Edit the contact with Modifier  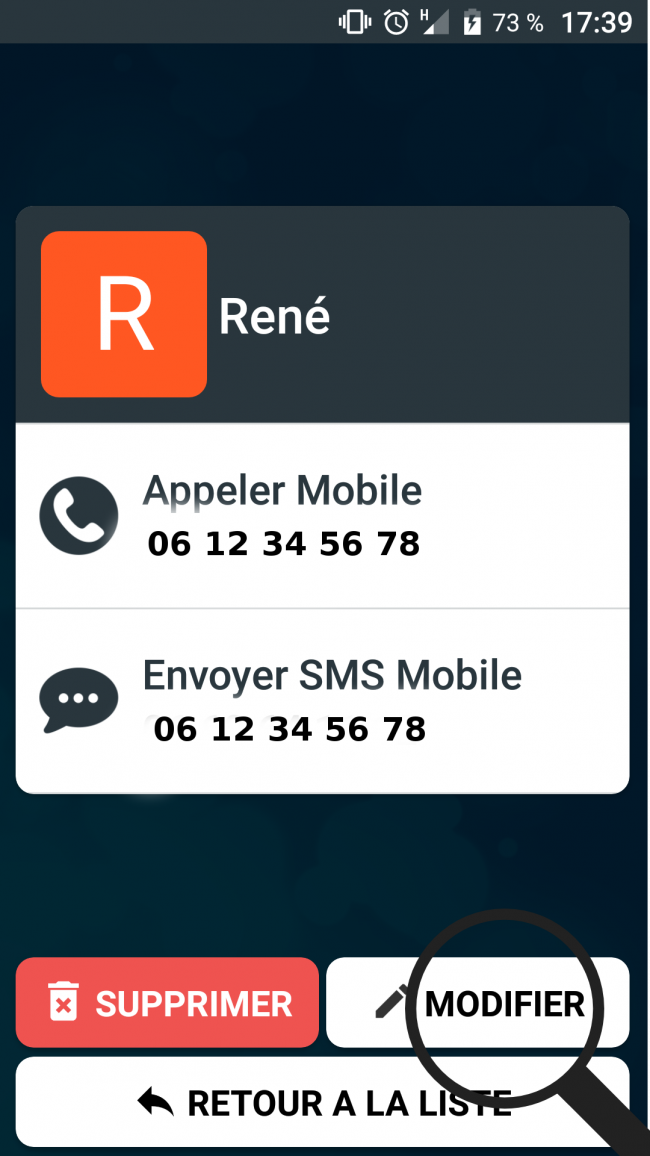pyautogui.click(x=478, y=1003)
